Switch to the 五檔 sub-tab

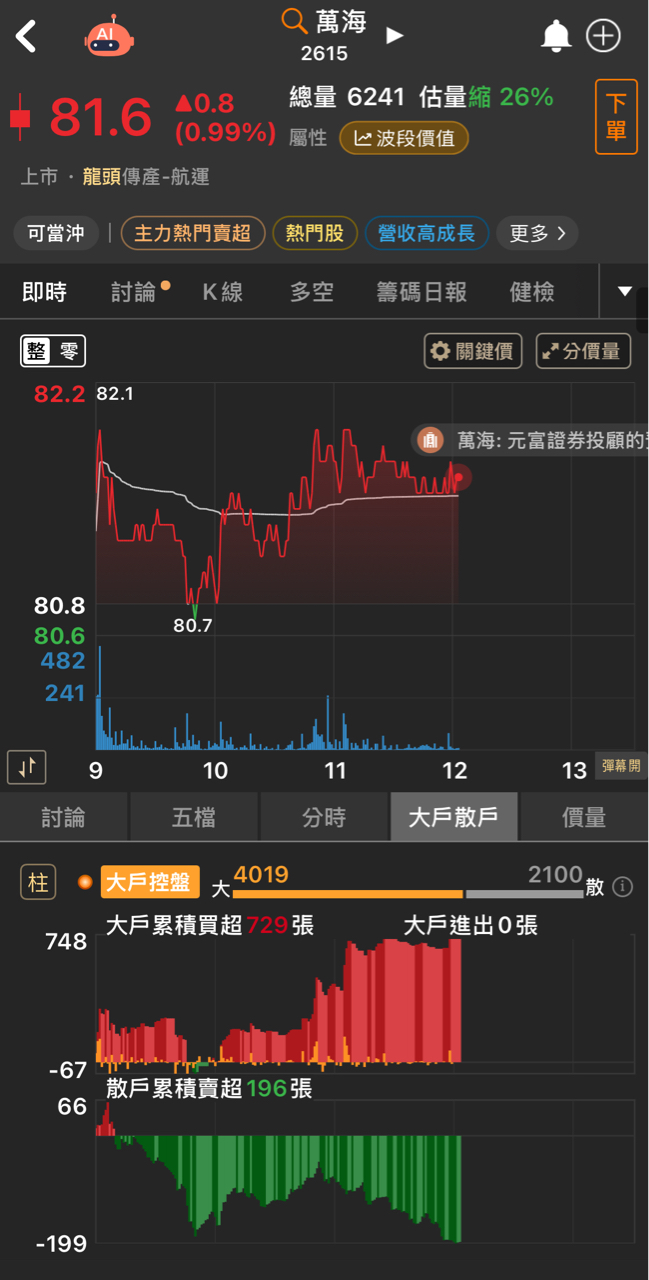point(194,817)
